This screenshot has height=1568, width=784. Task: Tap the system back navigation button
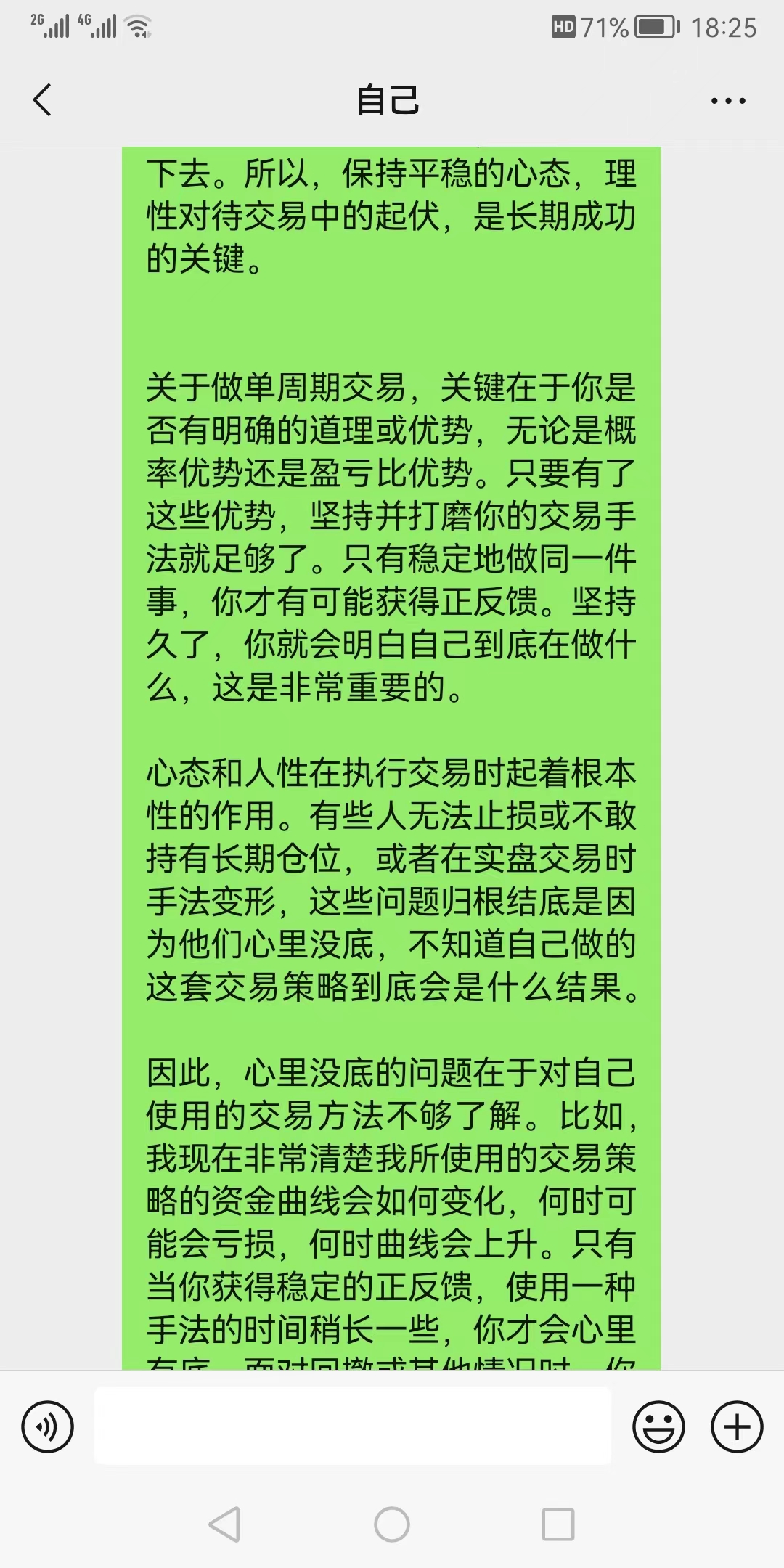click(x=224, y=1524)
